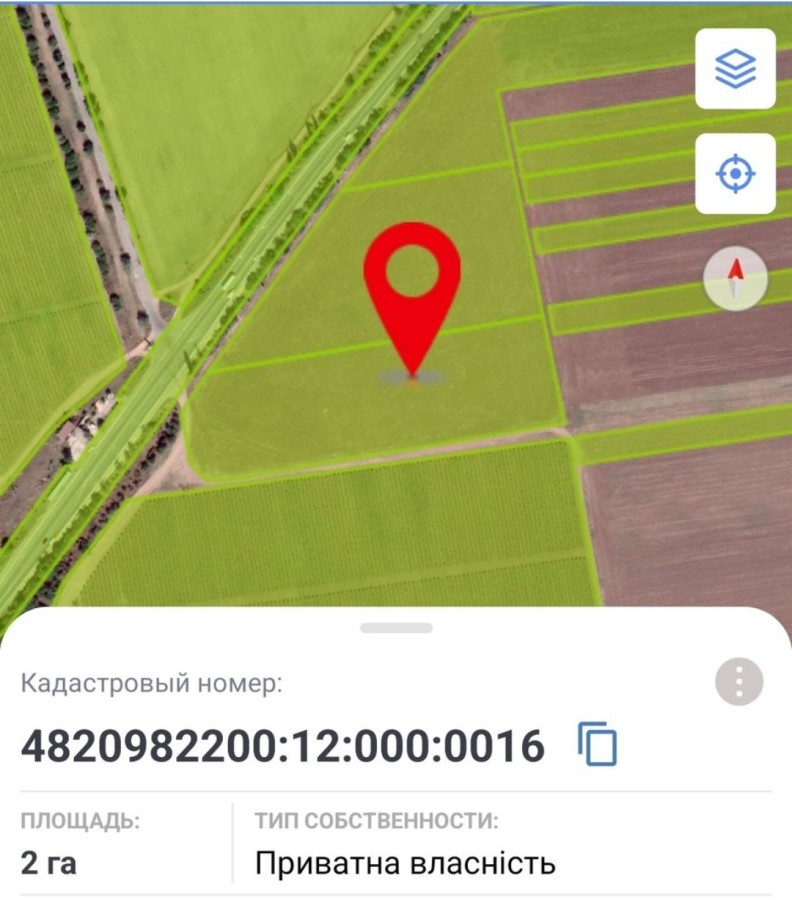The height and width of the screenshot is (900, 792).
Task: Copy the cadastral number
Action: (x=597, y=745)
